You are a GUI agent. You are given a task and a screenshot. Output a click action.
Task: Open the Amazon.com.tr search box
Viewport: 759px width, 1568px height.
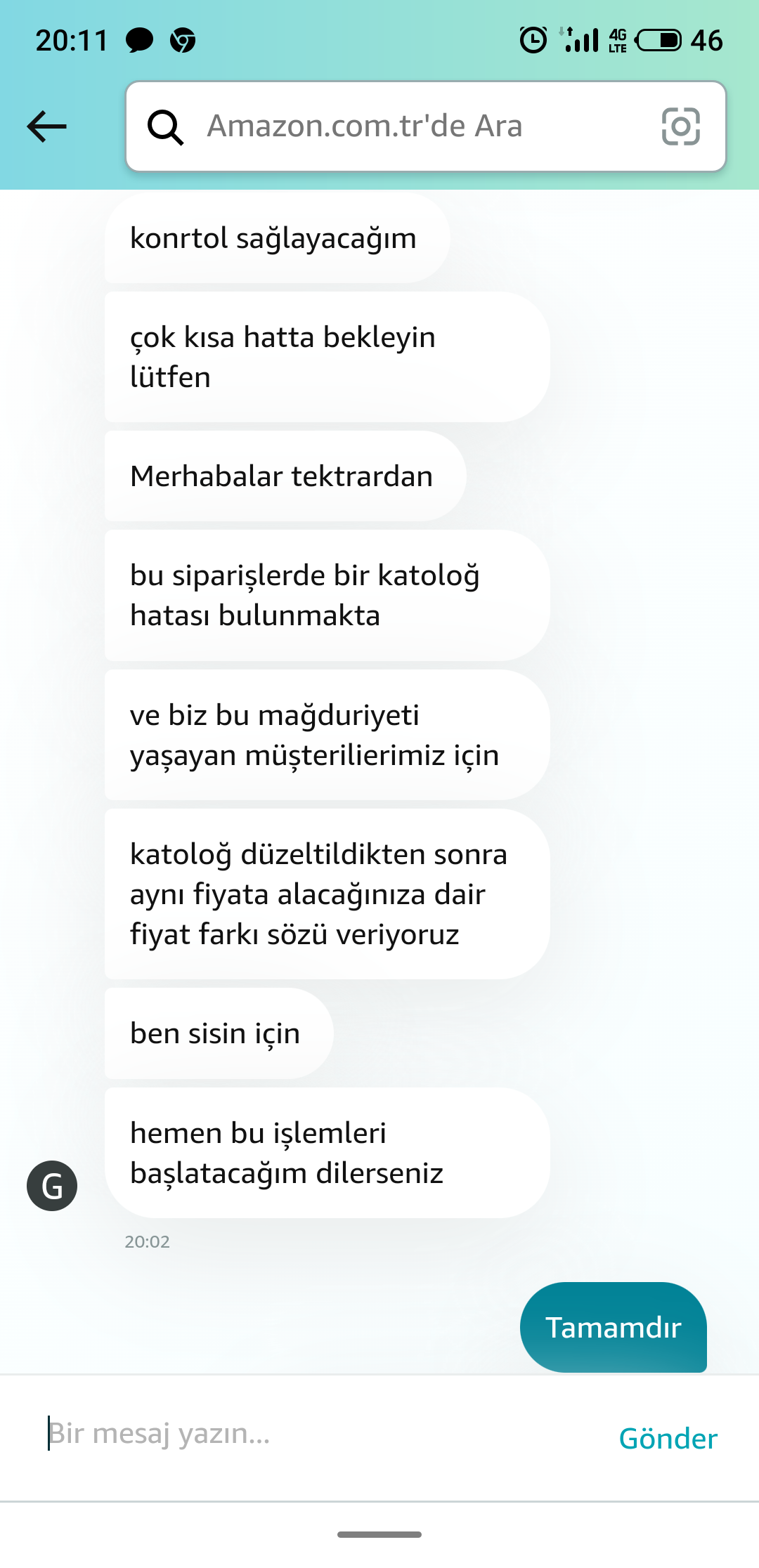click(394, 126)
